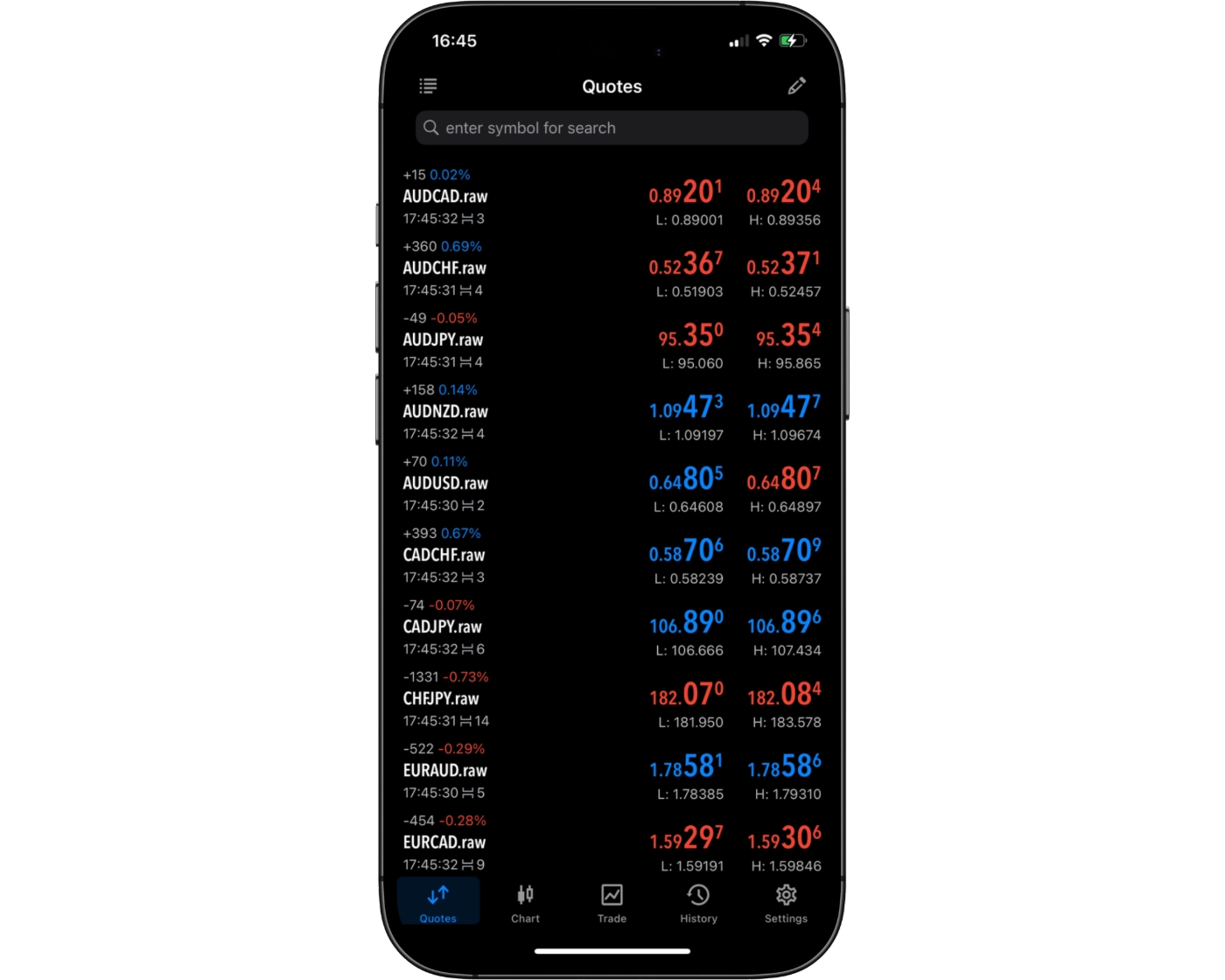Image resolution: width=1225 pixels, height=980 pixels.
Task: Open the list view menu icon
Action: (x=428, y=86)
